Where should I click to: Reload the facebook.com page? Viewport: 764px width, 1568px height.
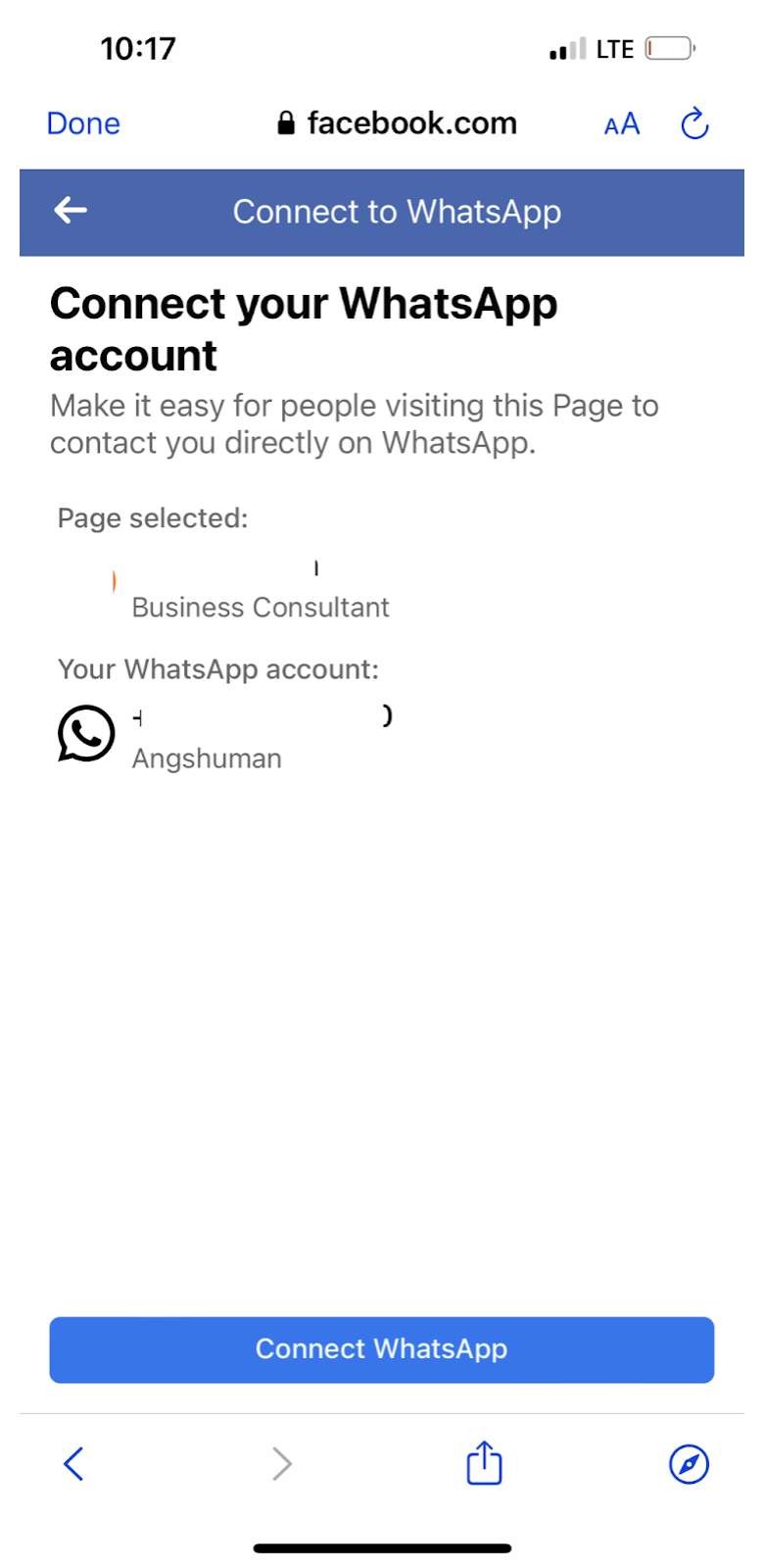pyautogui.click(x=694, y=124)
